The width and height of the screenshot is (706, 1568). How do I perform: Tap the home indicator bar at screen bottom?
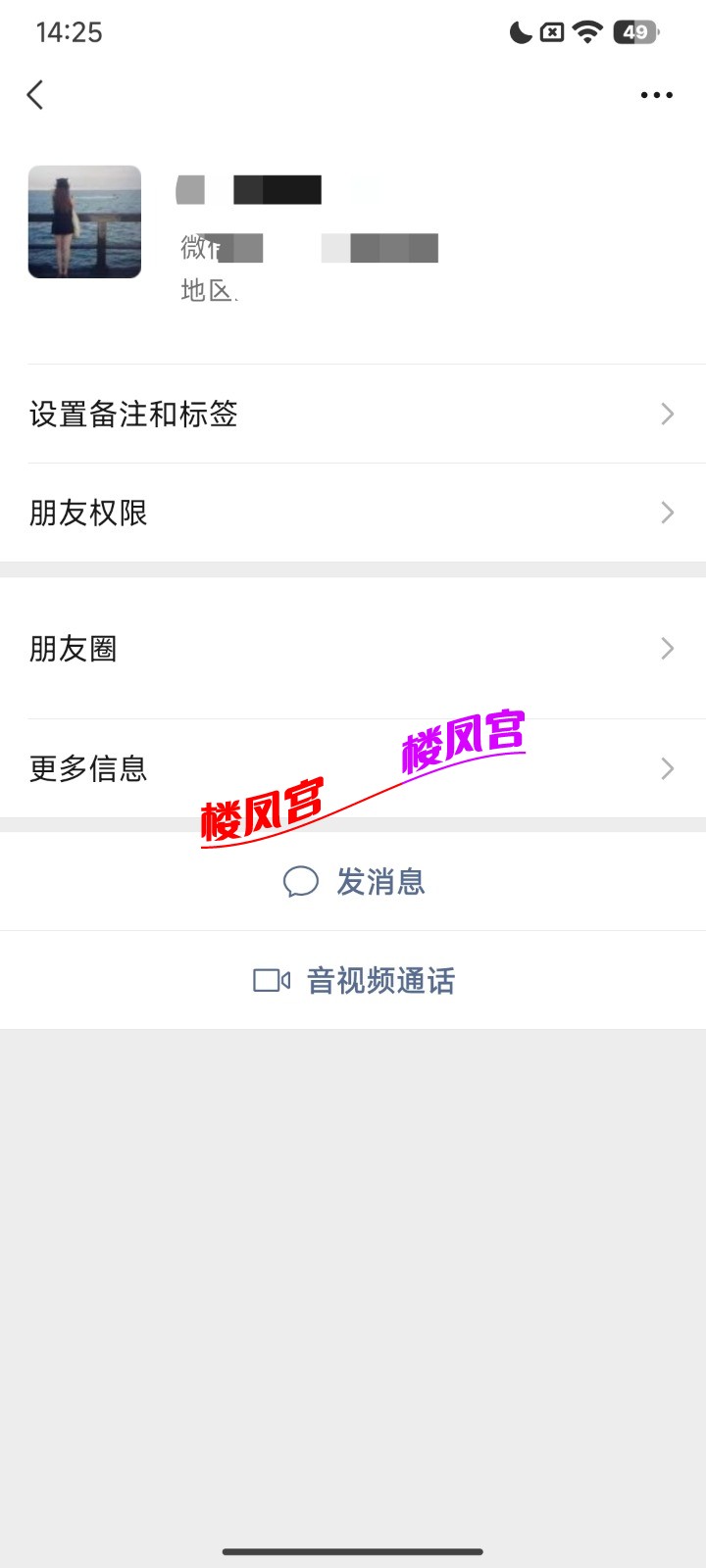tap(353, 1552)
